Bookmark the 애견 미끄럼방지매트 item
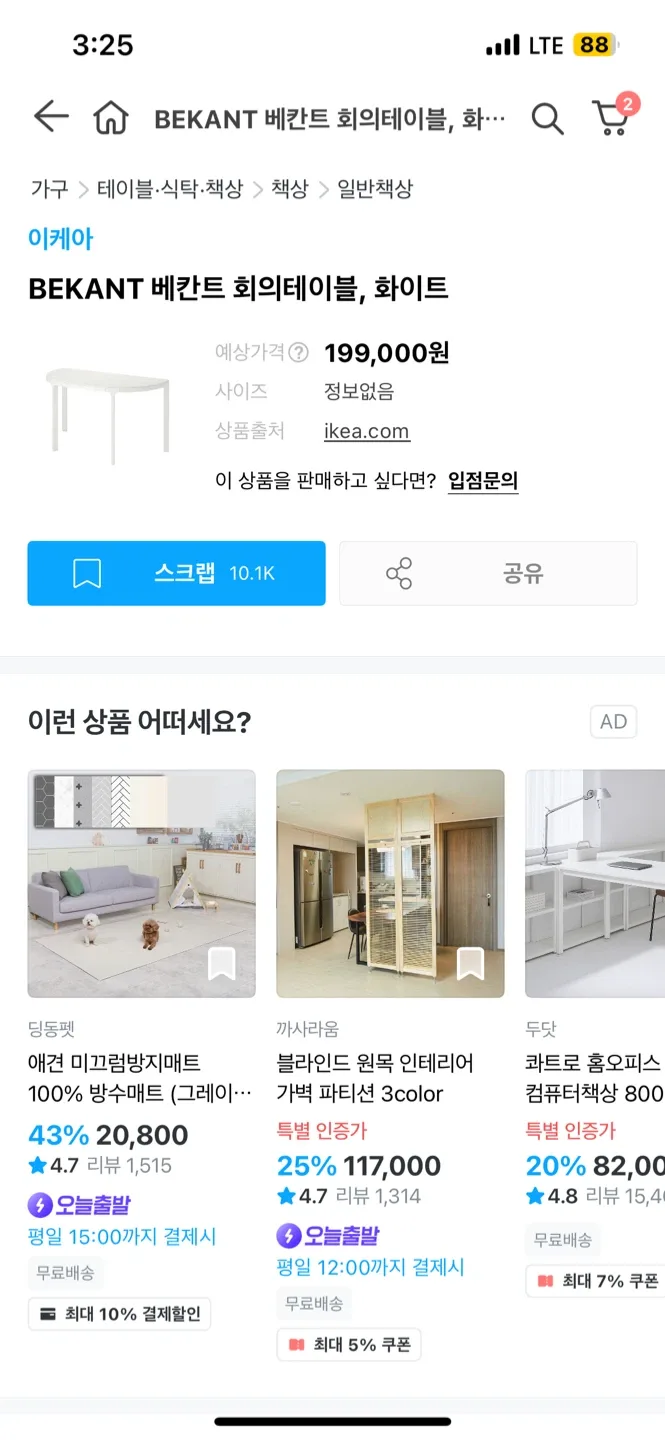The image size is (665, 1440). [221, 964]
